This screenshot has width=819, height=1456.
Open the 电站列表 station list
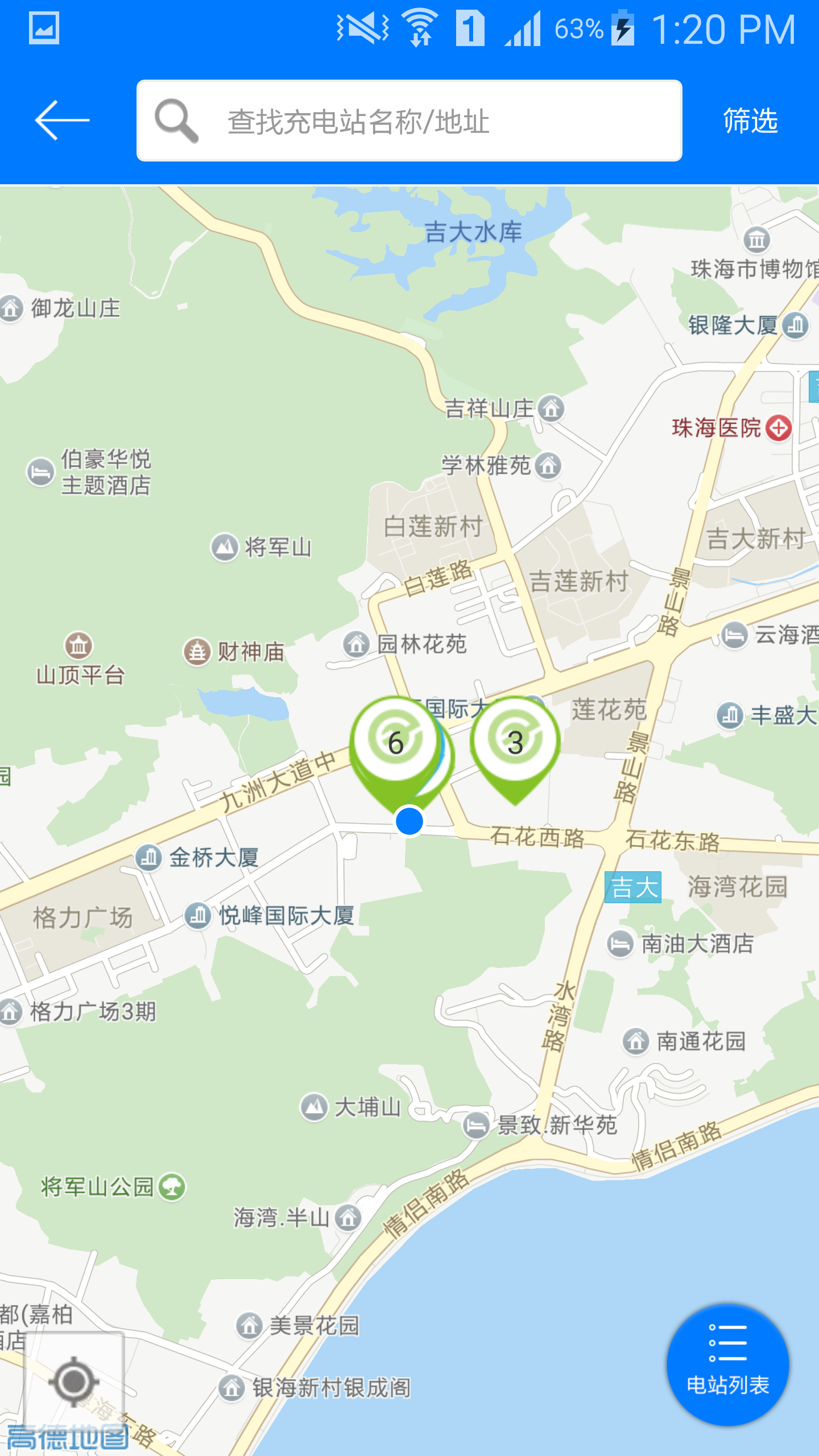pyautogui.click(x=727, y=1365)
